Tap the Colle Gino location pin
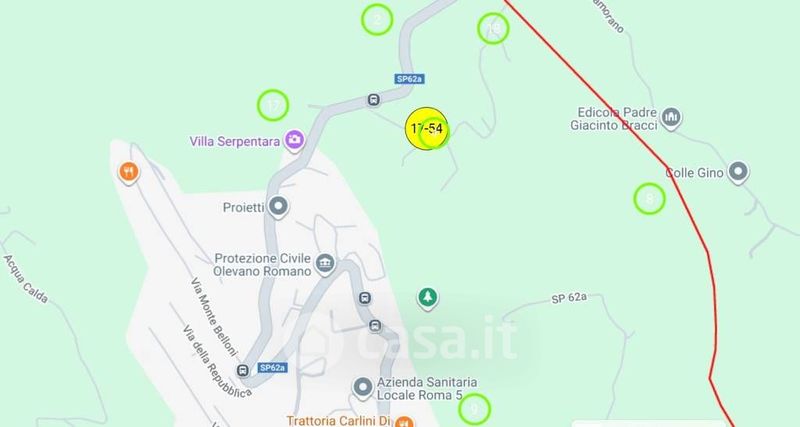The image size is (800, 427). point(738,172)
